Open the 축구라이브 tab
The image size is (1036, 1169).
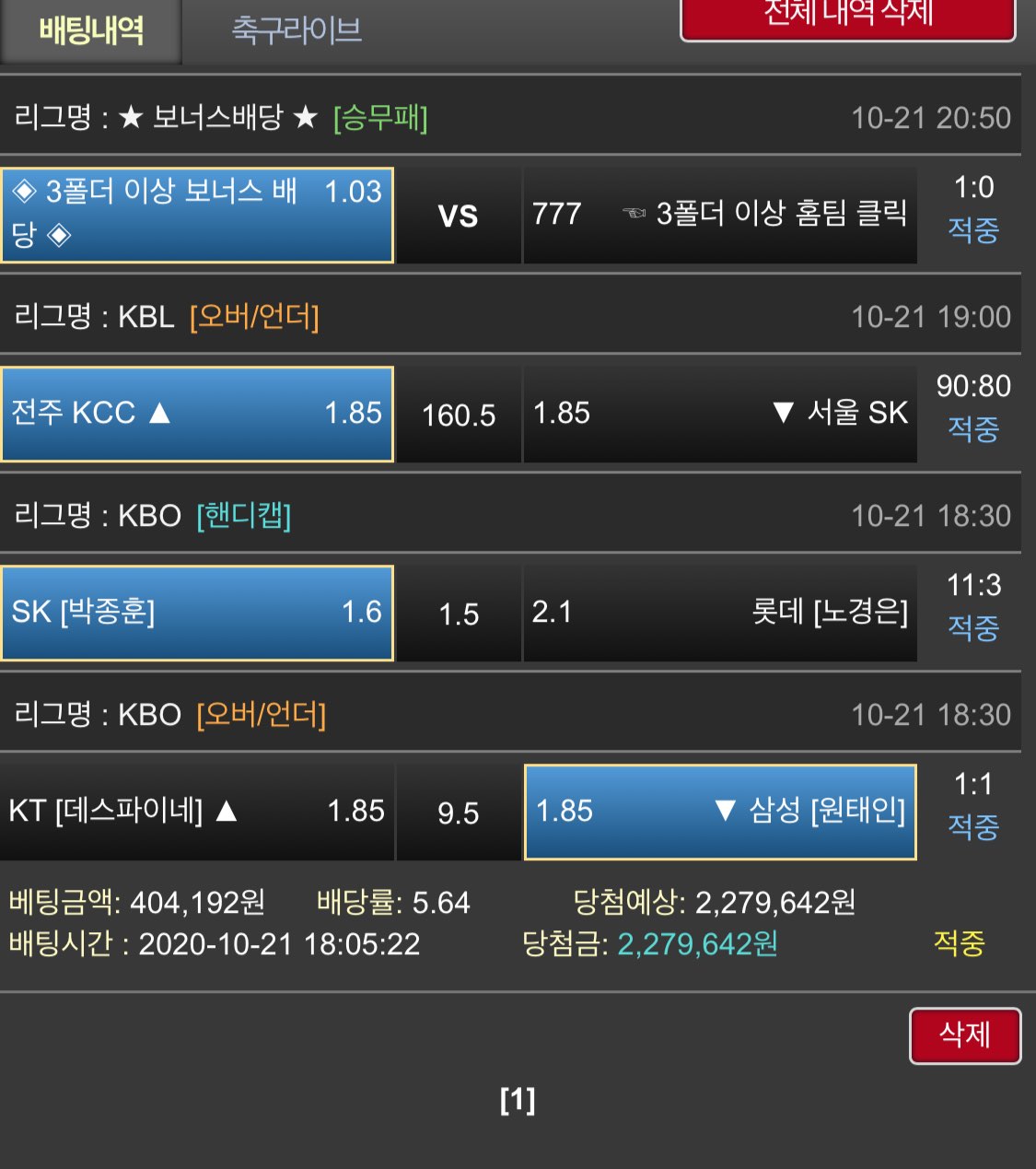coord(297,30)
